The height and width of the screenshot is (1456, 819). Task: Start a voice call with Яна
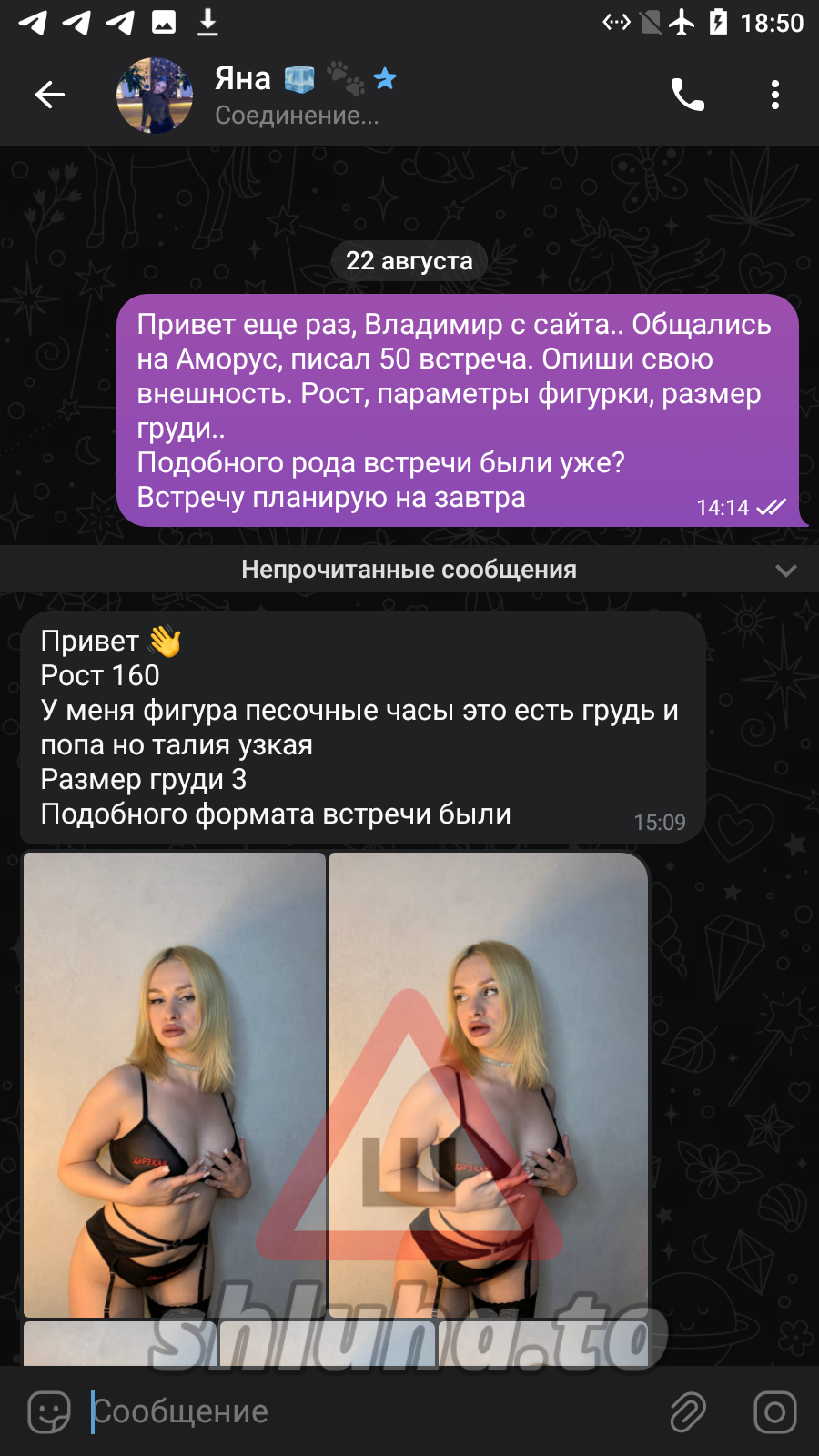coord(687,95)
